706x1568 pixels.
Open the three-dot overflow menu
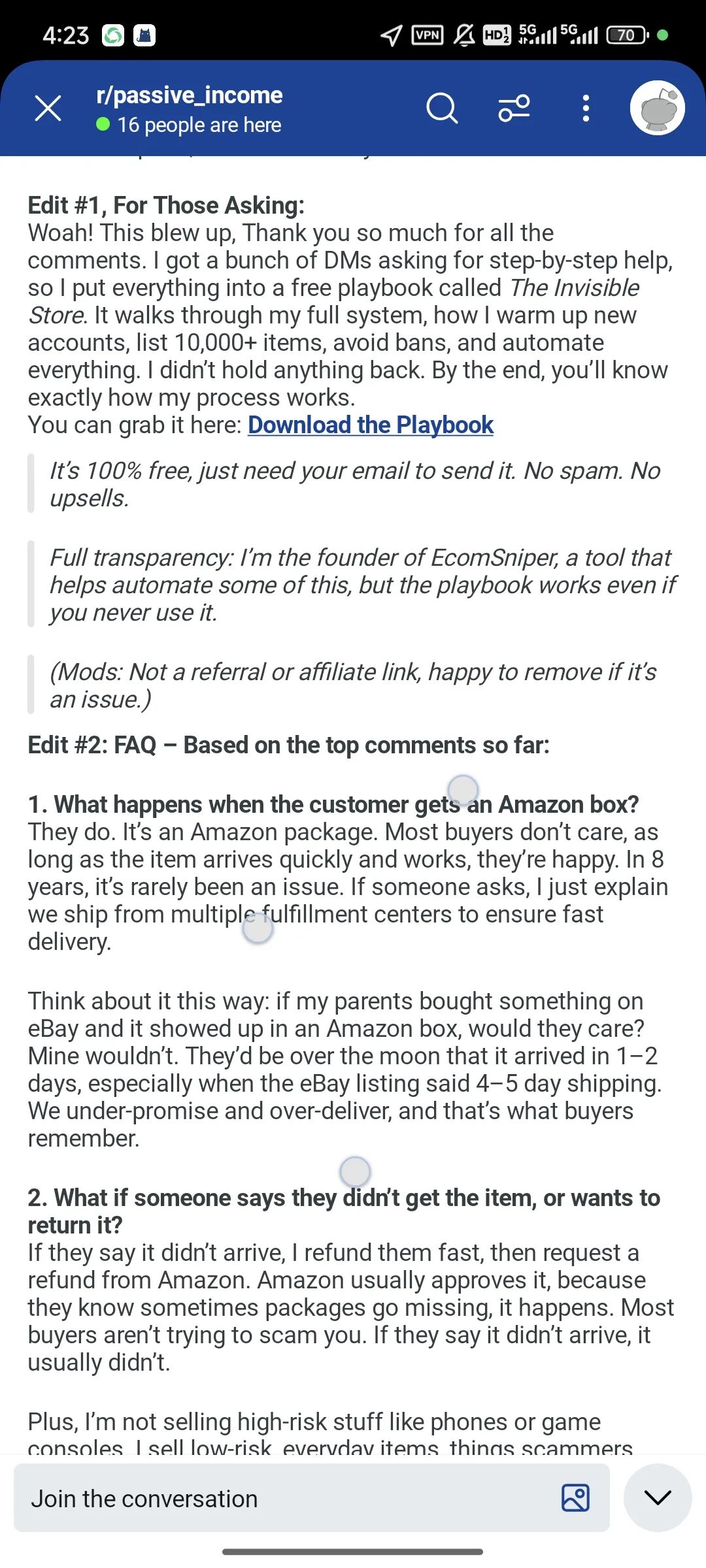pos(586,108)
